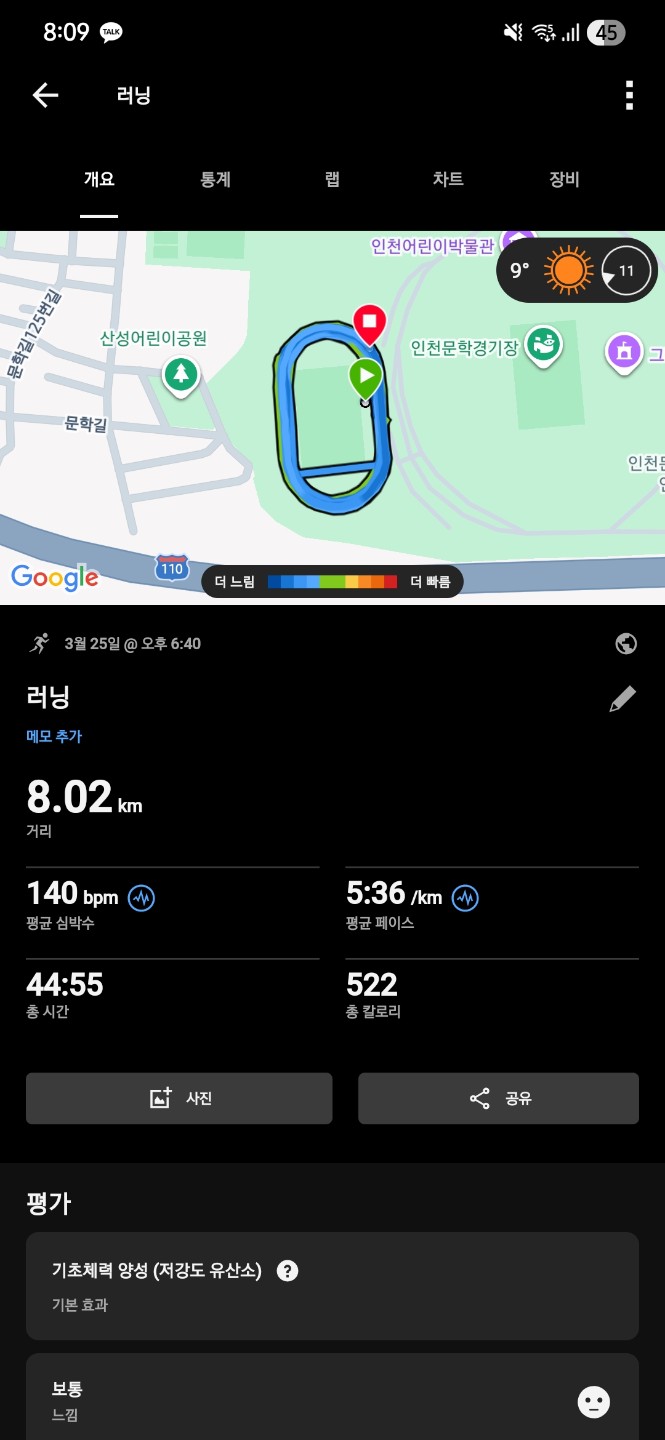Go back from the 러닝 screen
The width and height of the screenshot is (665, 1440).
coord(46,96)
